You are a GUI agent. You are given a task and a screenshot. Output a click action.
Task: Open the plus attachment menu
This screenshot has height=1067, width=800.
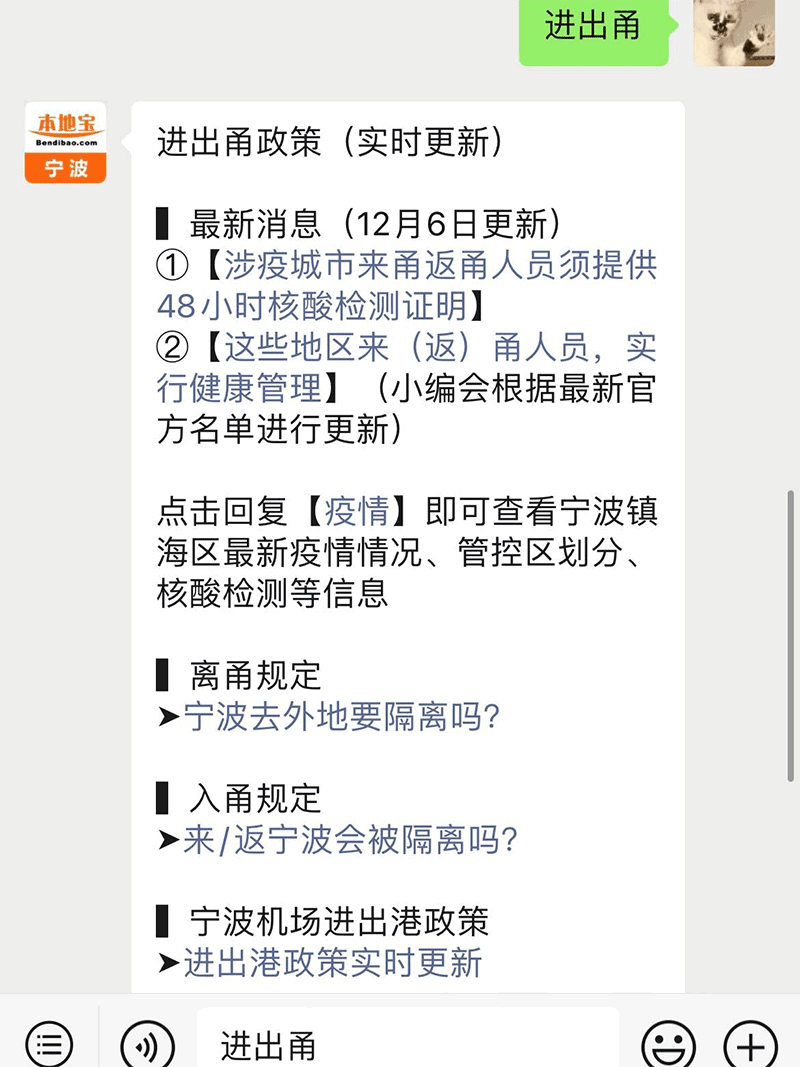click(750, 1043)
